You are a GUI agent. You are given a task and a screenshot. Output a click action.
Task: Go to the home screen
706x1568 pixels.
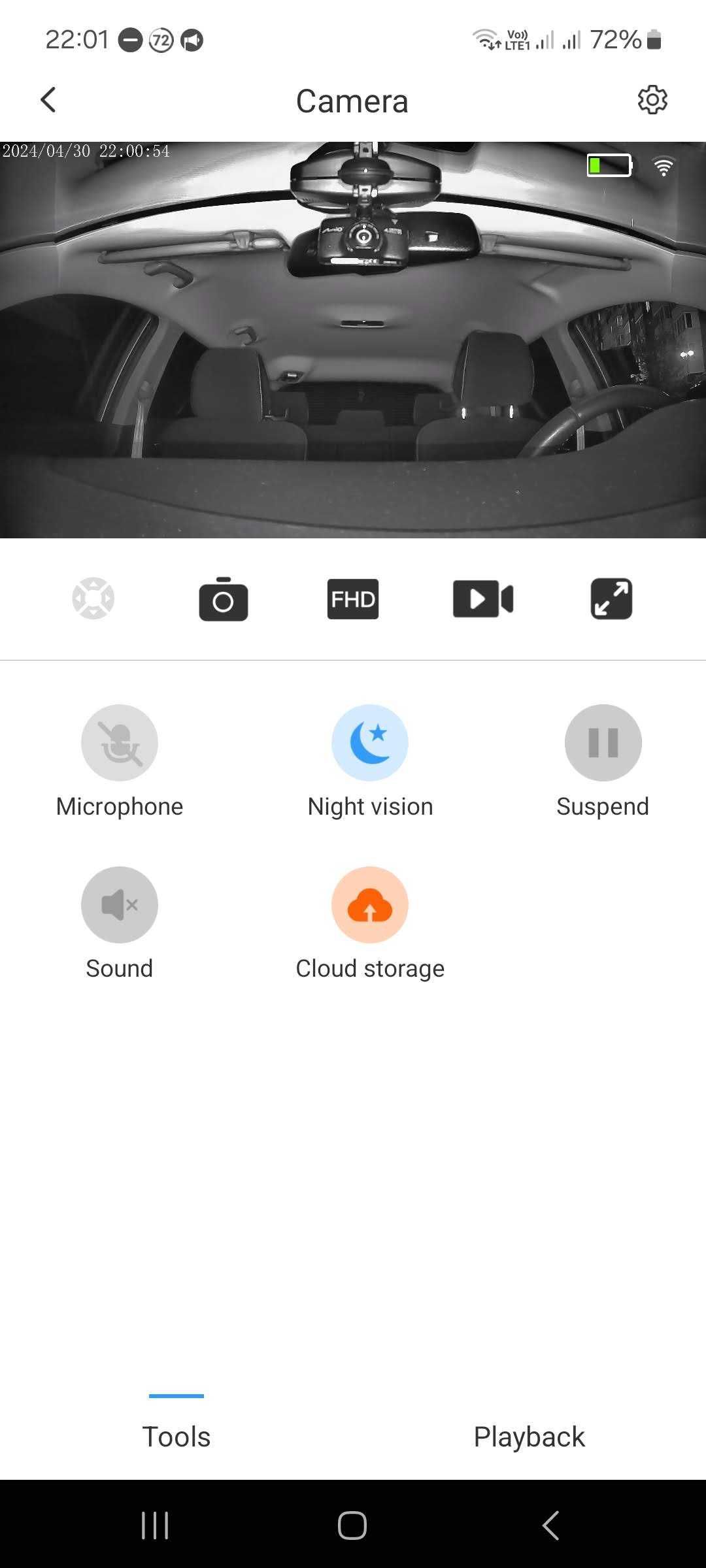(352, 1526)
